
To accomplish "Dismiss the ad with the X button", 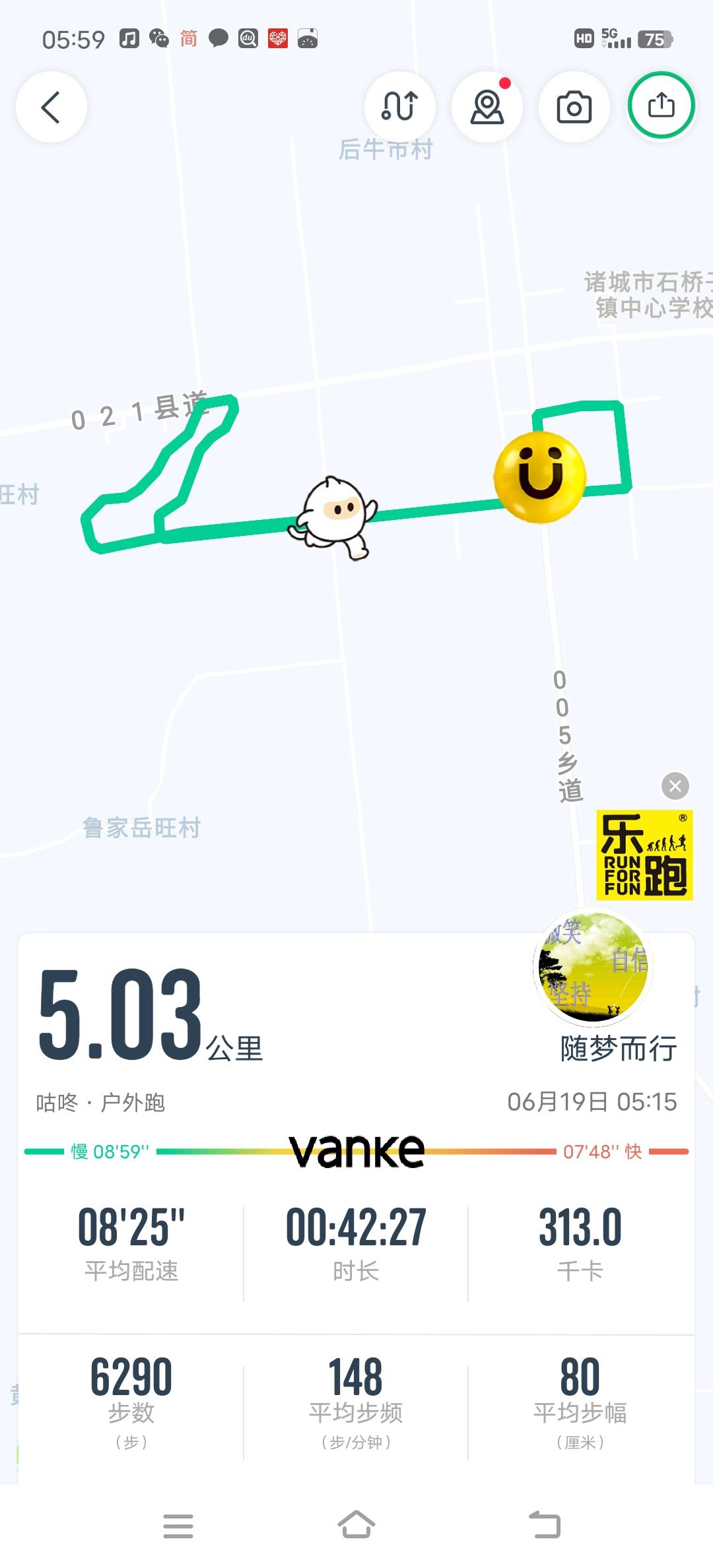I will pyautogui.click(x=675, y=785).
